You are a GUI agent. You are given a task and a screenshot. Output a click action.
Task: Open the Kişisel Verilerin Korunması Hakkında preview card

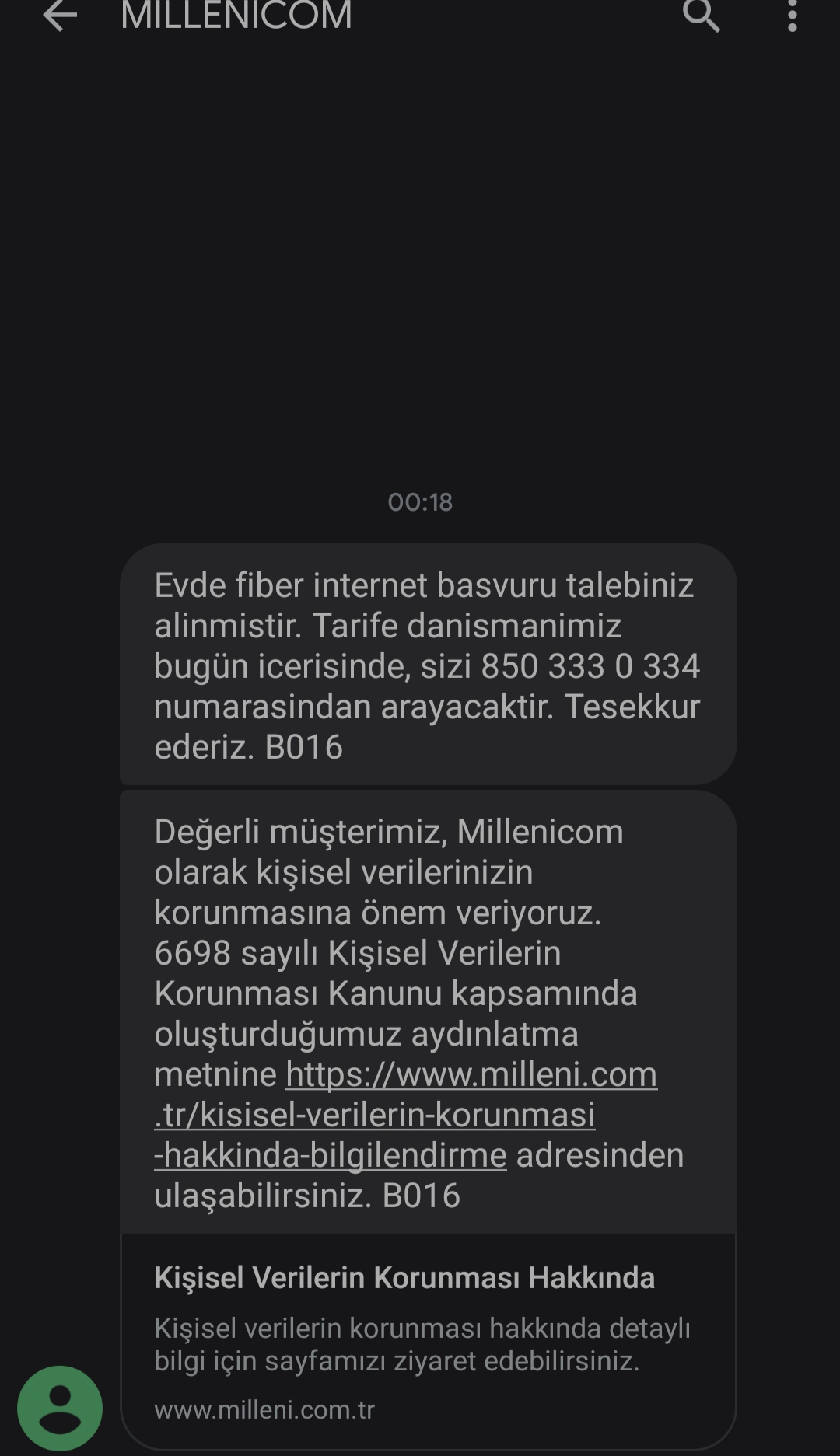click(428, 1340)
